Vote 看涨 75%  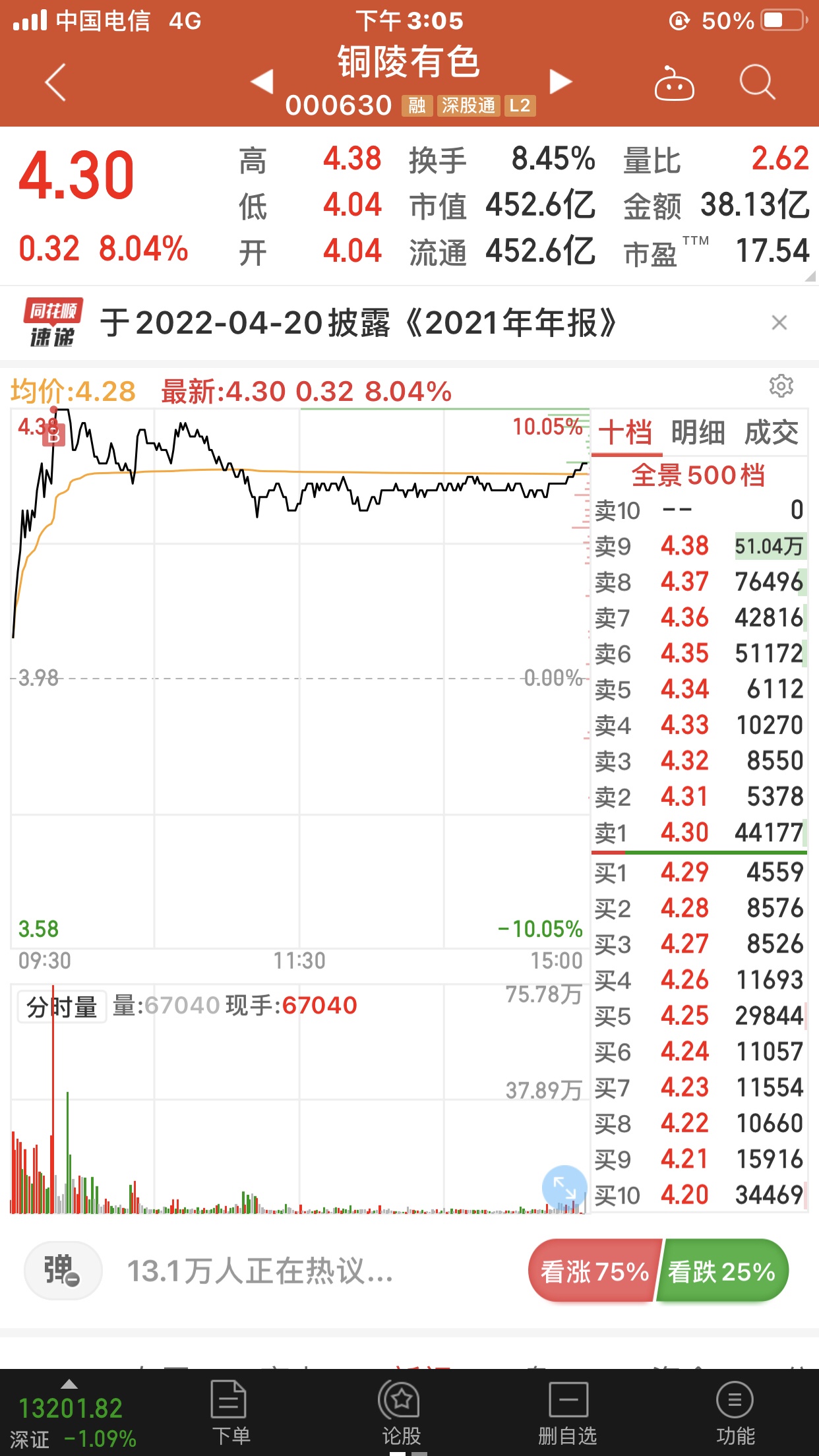click(x=594, y=1271)
